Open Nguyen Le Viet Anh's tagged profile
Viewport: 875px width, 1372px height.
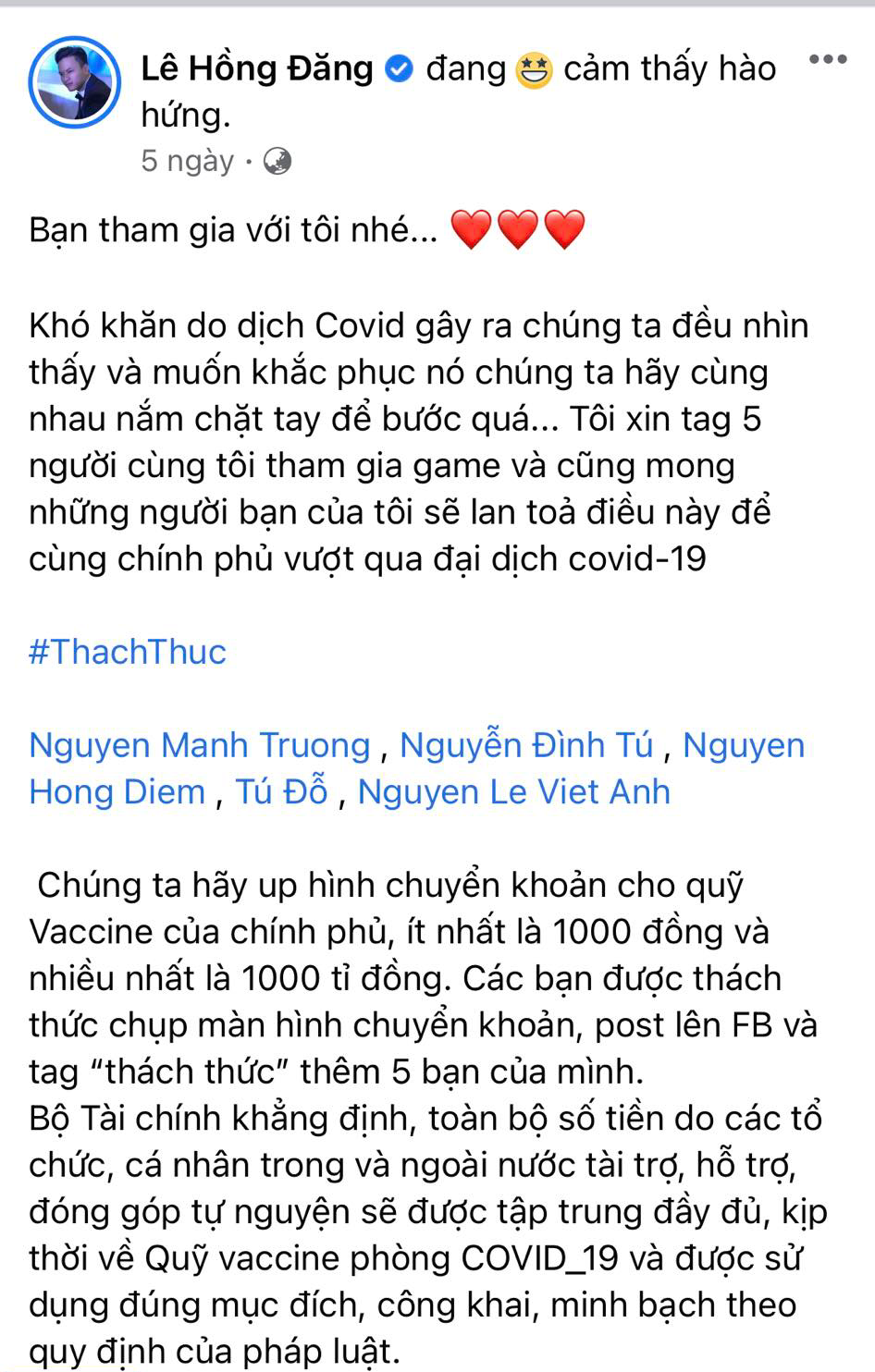[514, 791]
